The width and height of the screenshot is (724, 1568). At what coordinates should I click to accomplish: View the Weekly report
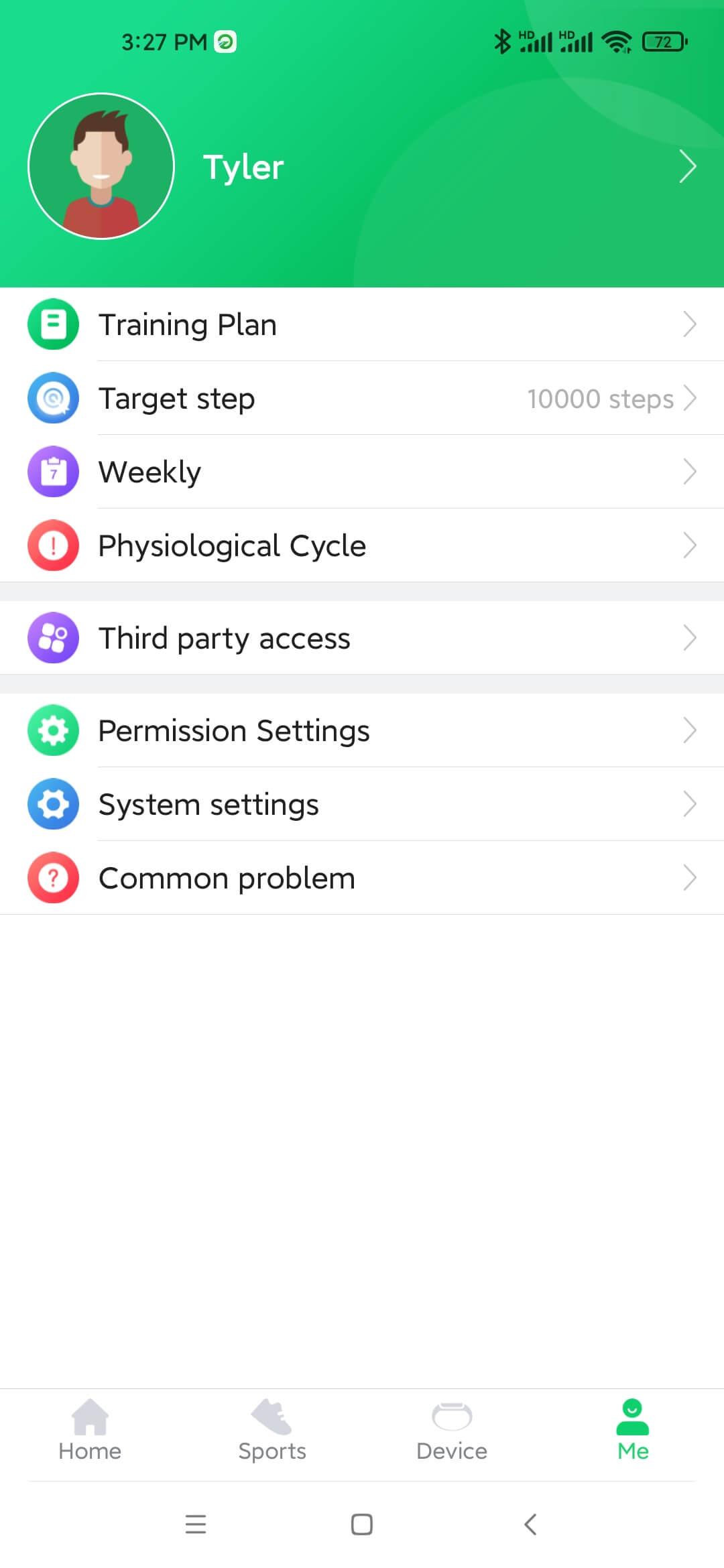click(362, 472)
